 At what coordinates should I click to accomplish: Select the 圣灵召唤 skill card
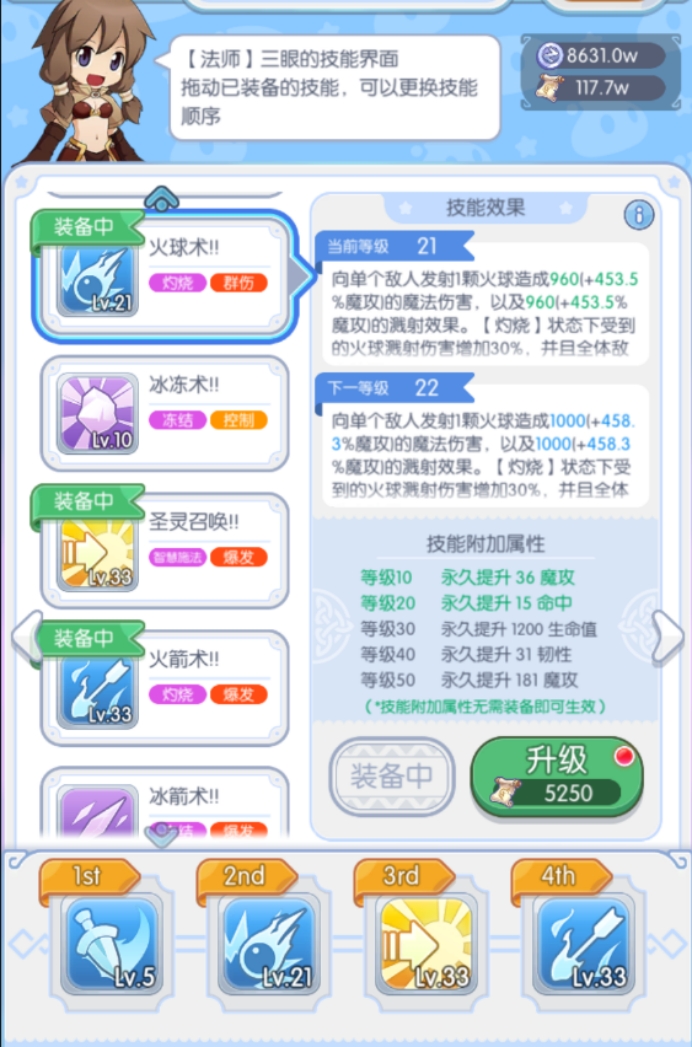tap(165, 550)
